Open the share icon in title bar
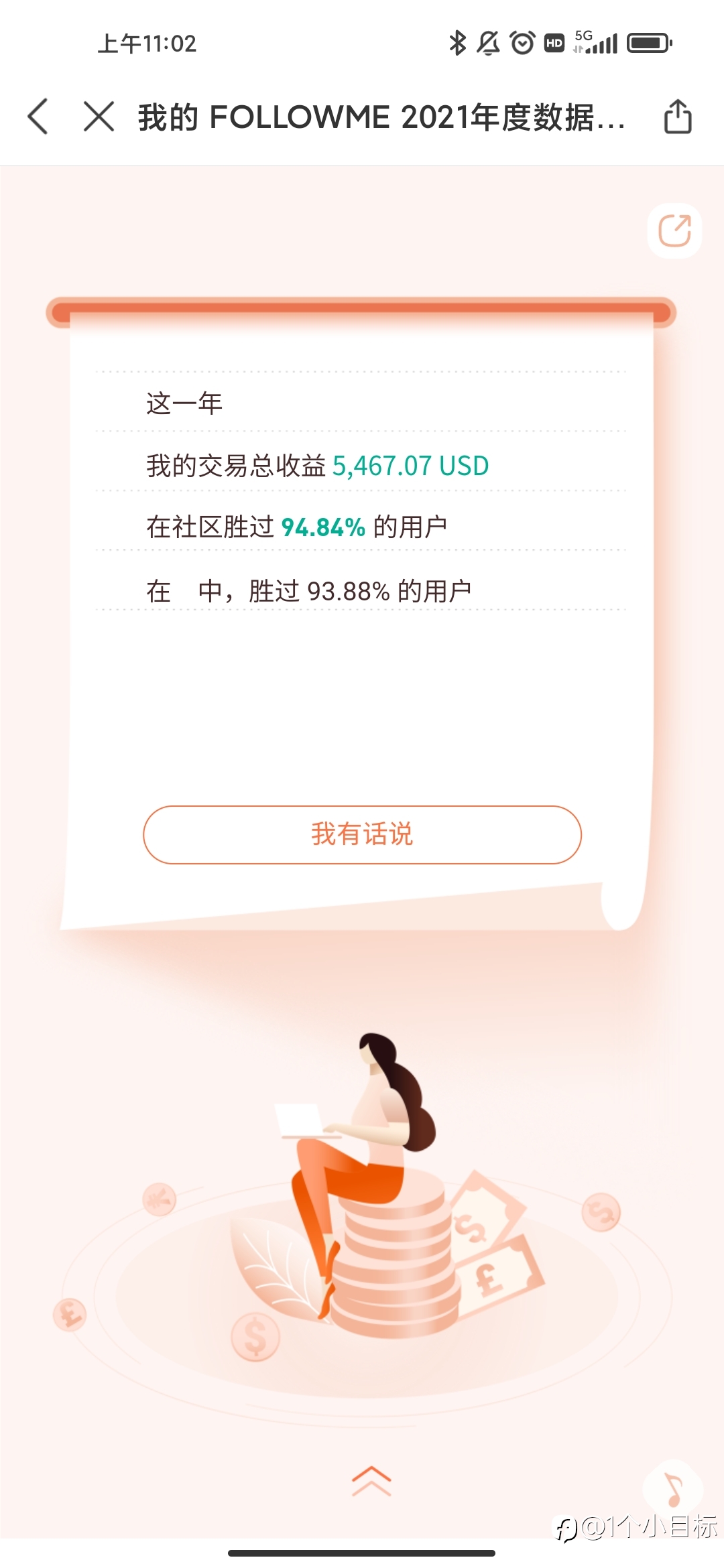This screenshot has height=1568, width=724. (677, 117)
